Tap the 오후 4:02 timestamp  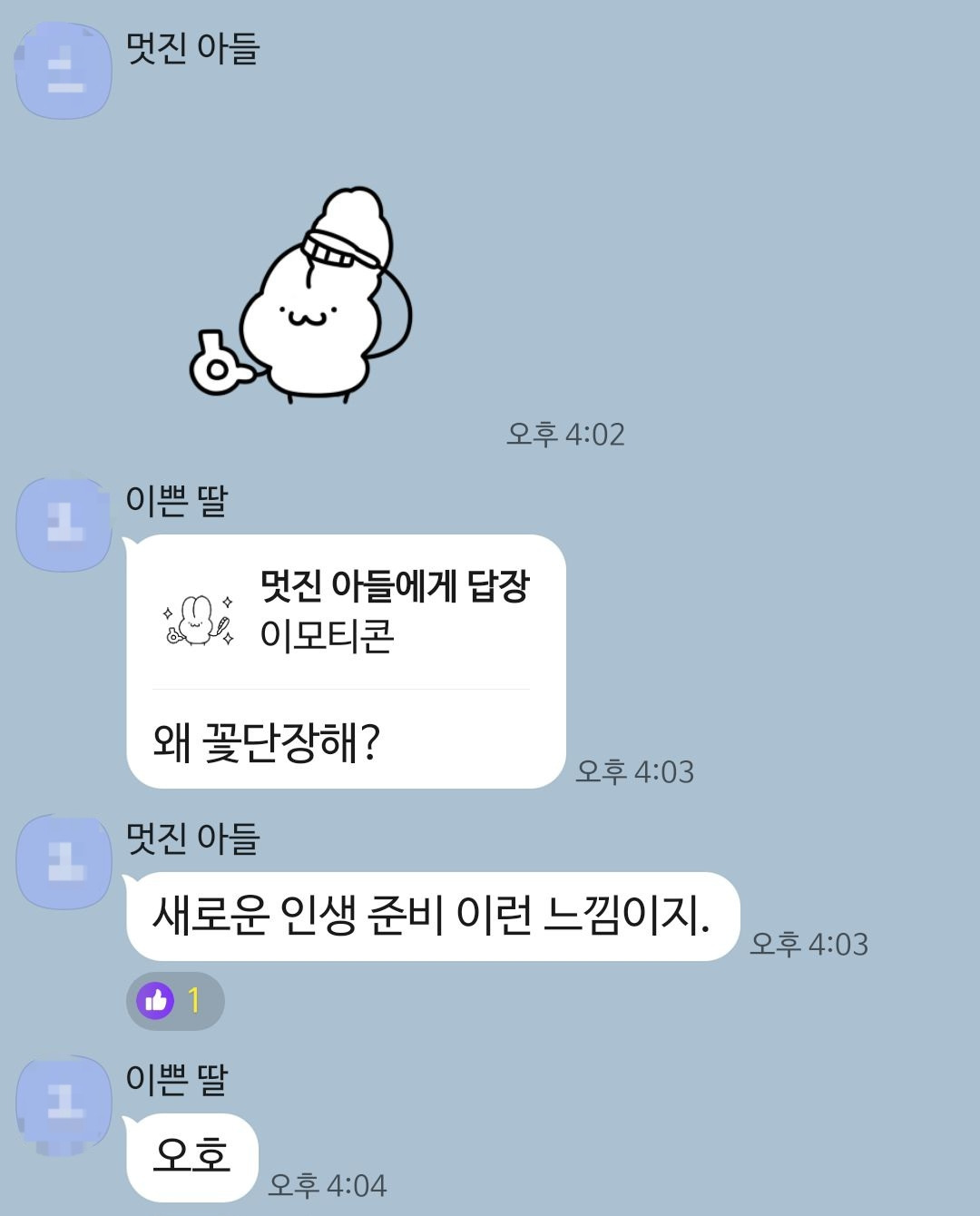pos(569,433)
